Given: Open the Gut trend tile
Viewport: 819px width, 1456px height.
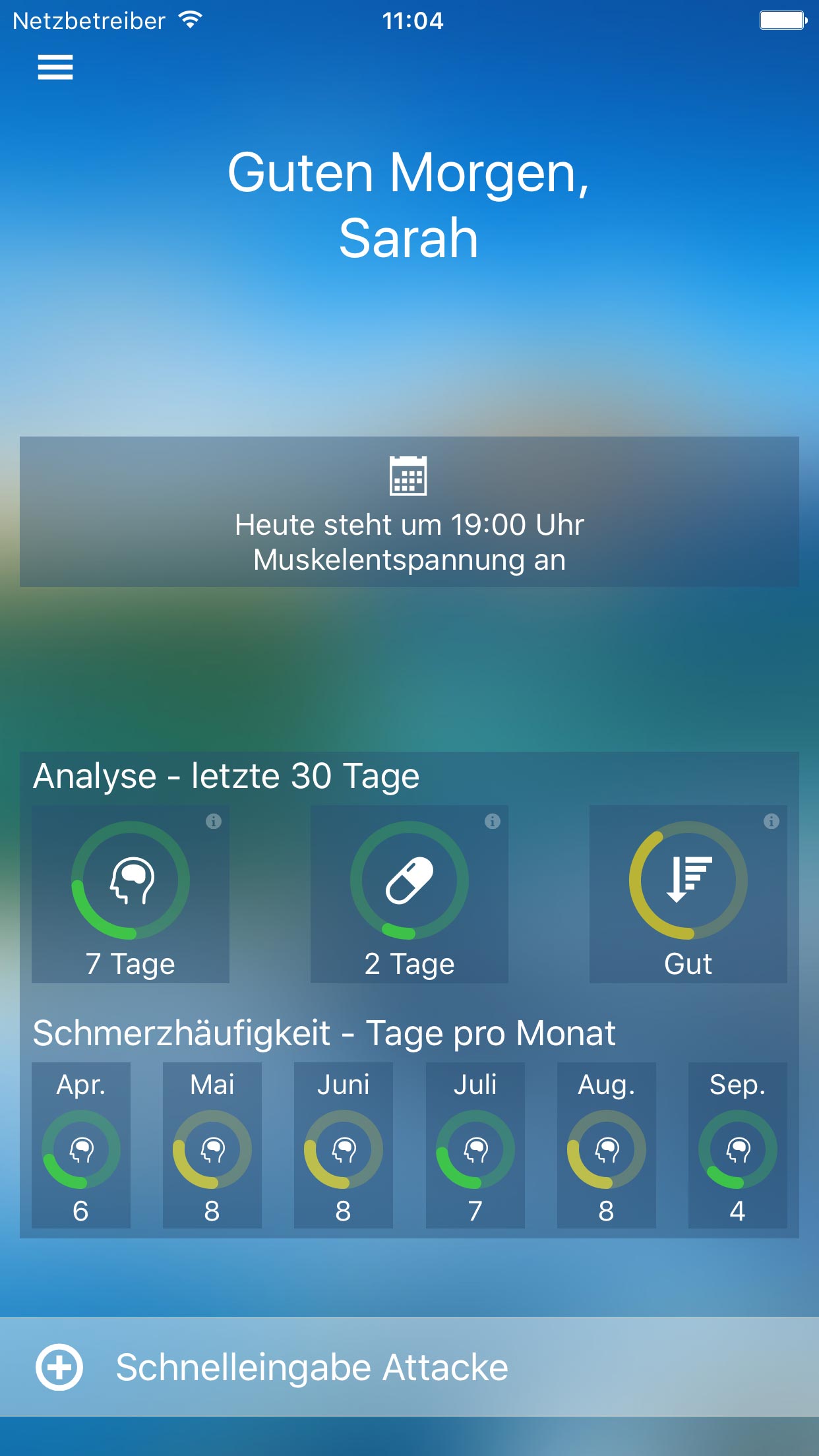Looking at the screenshot, I should [x=688, y=894].
